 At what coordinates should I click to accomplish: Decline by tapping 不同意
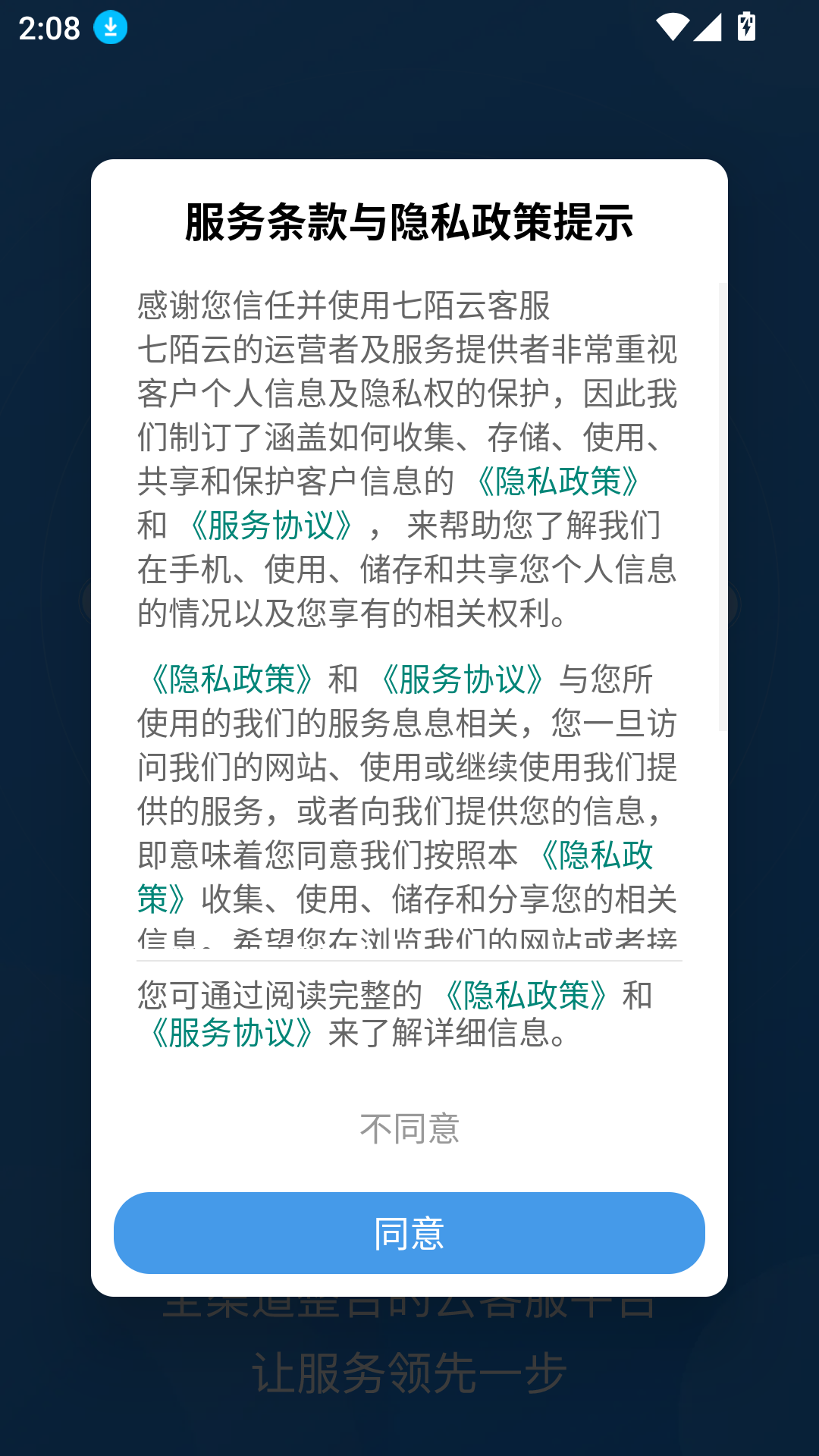click(x=409, y=1128)
